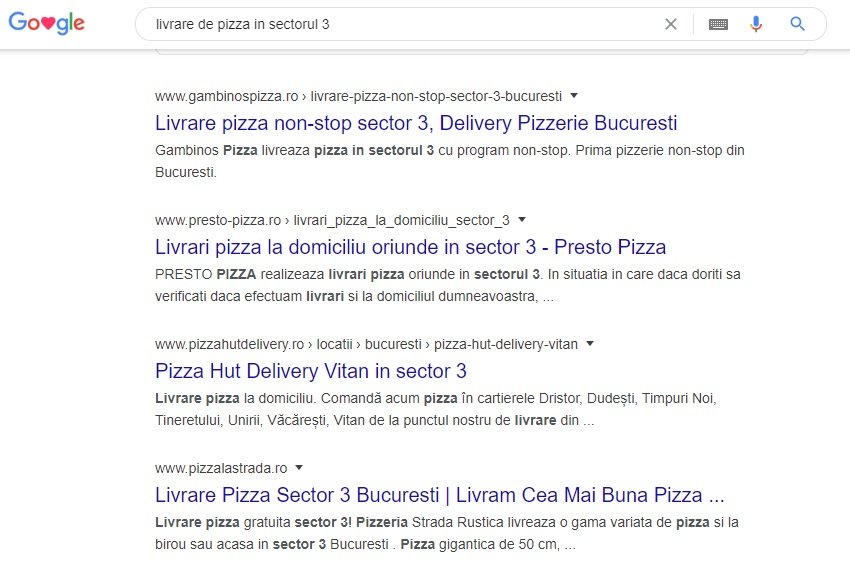Tap the magnifier search button
This screenshot has width=850, height=580.
pos(797,24)
